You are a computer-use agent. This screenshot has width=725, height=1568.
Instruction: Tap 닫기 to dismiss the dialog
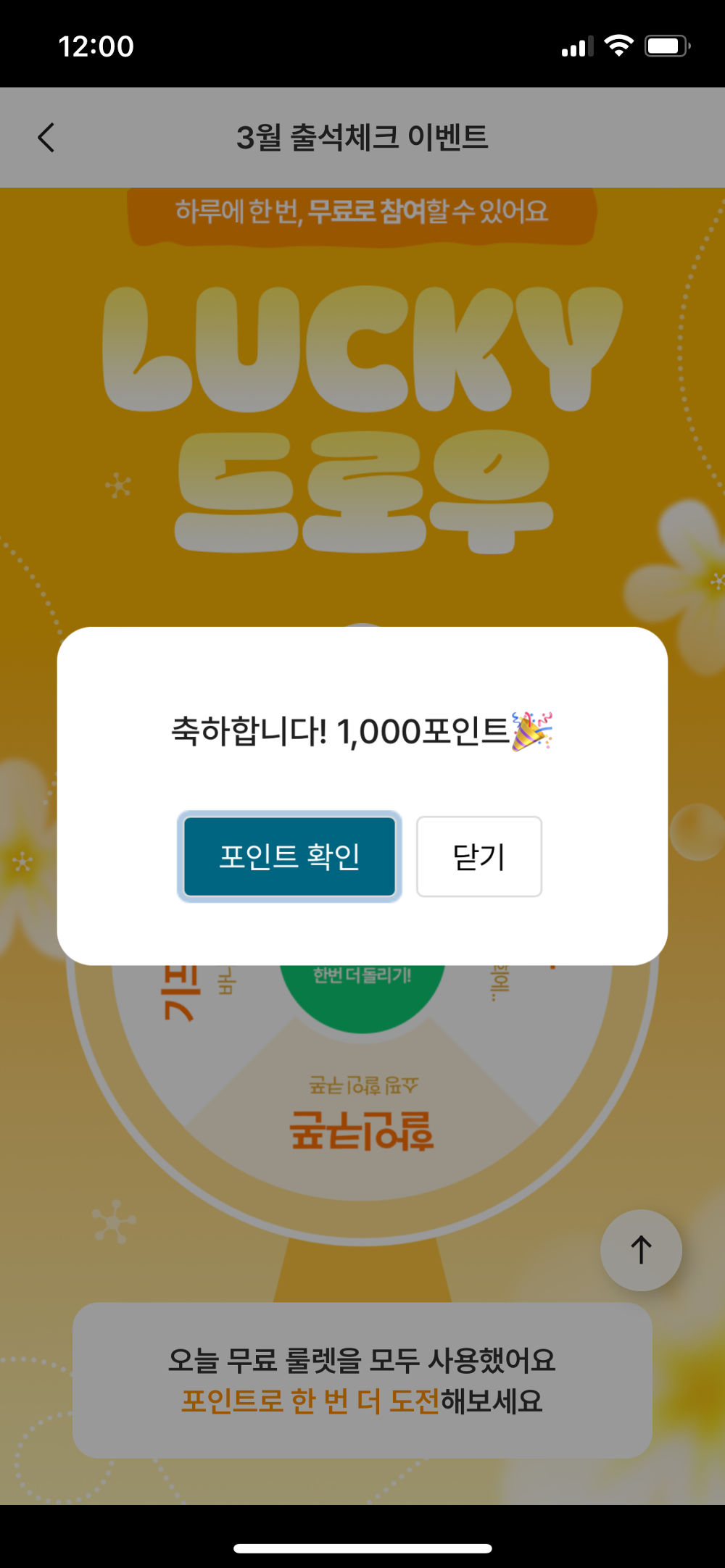tap(478, 856)
